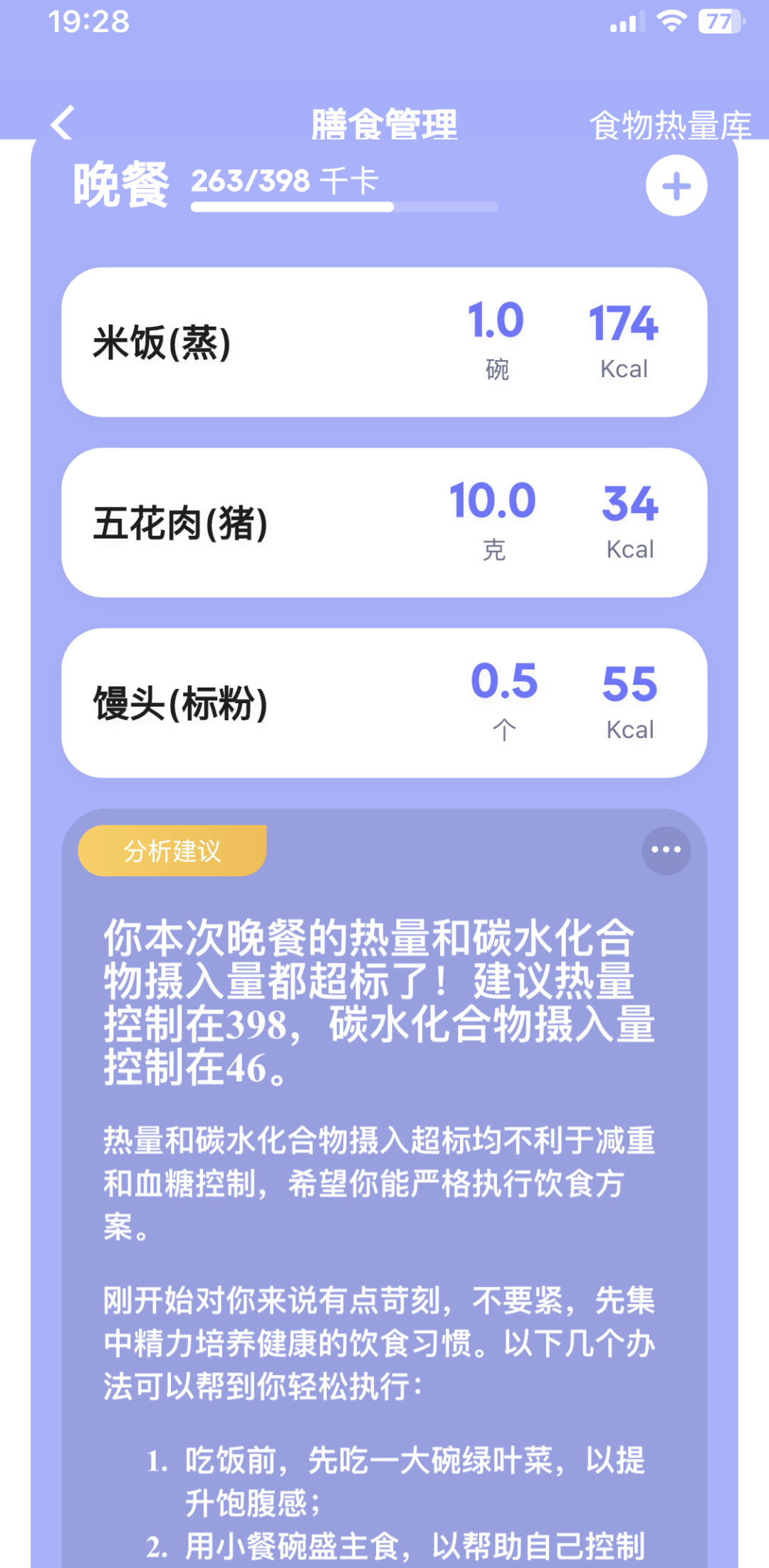Image resolution: width=769 pixels, height=1568 pixels.
Task: Add a food to 晚餐
Action: click(676, 186)
